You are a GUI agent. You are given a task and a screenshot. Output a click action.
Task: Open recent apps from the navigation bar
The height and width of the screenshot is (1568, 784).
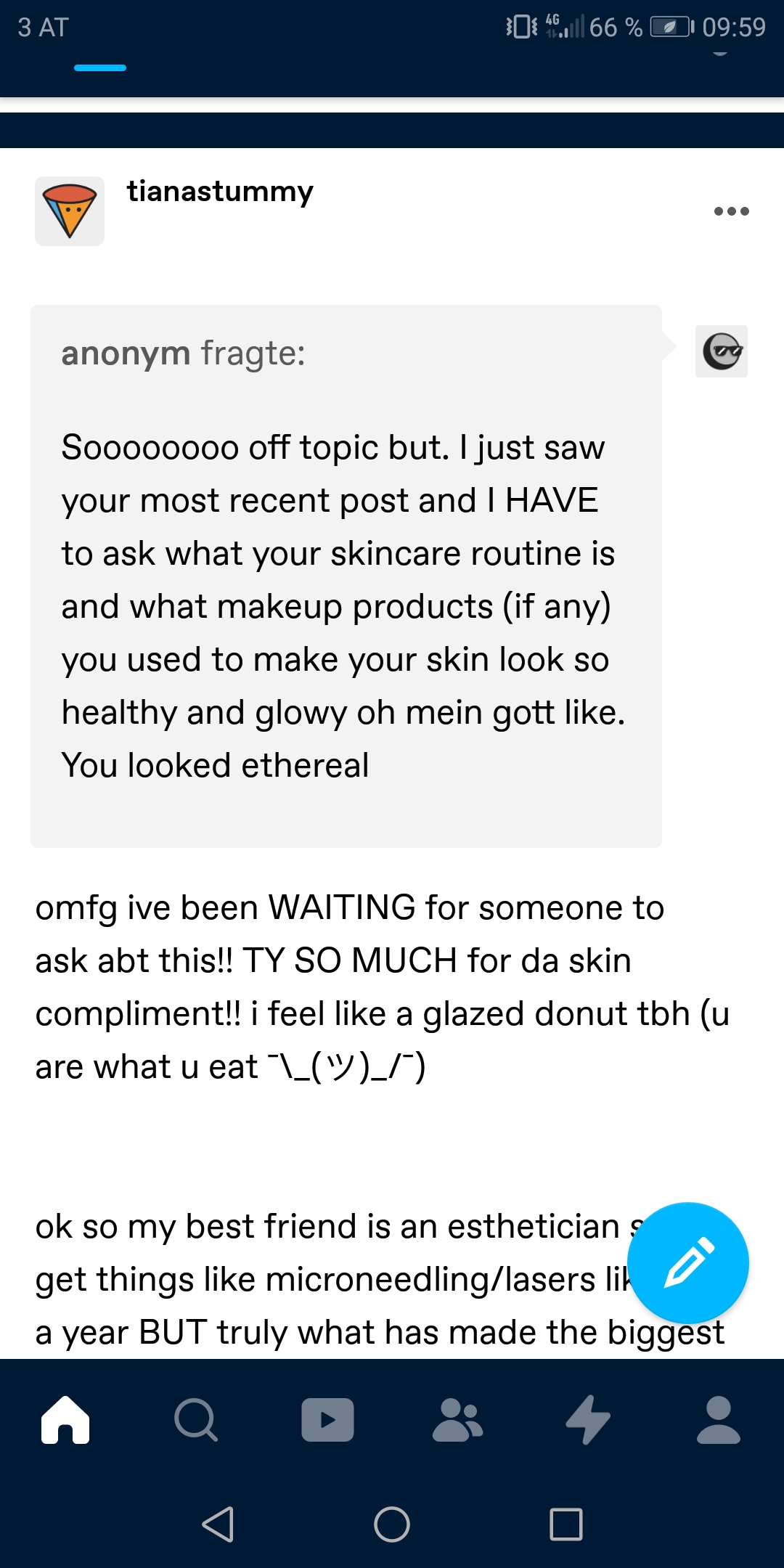click(x=566, y=1524)
